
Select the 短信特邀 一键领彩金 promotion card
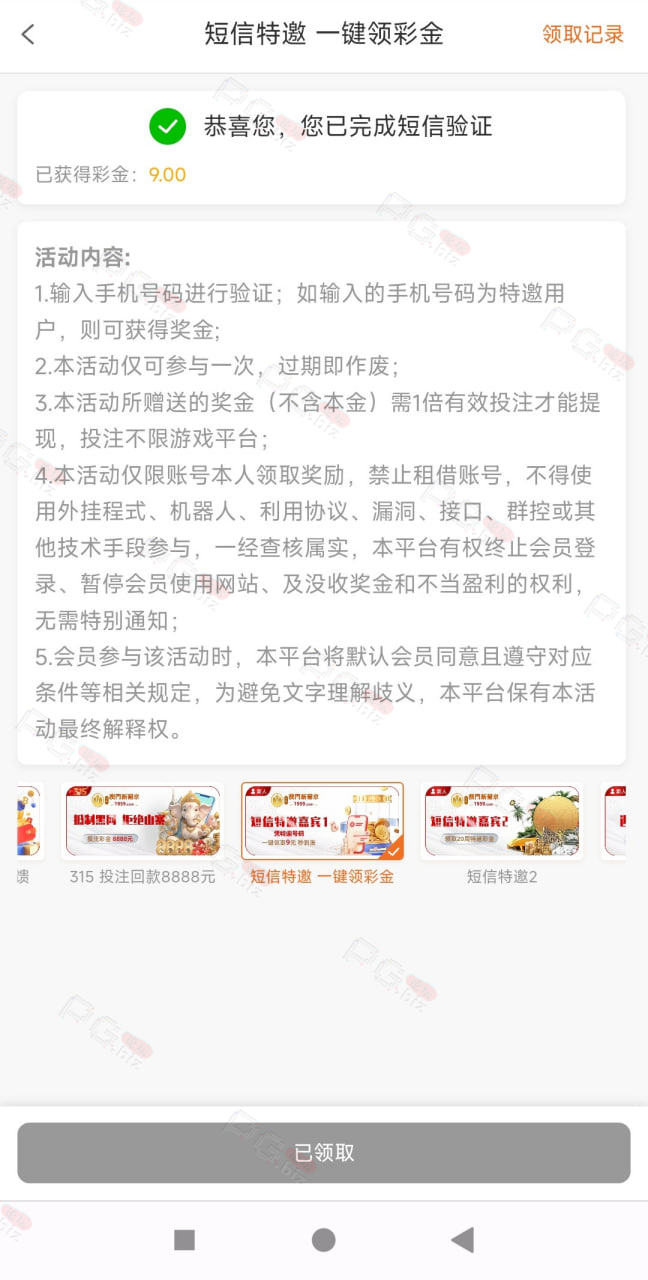322,834
